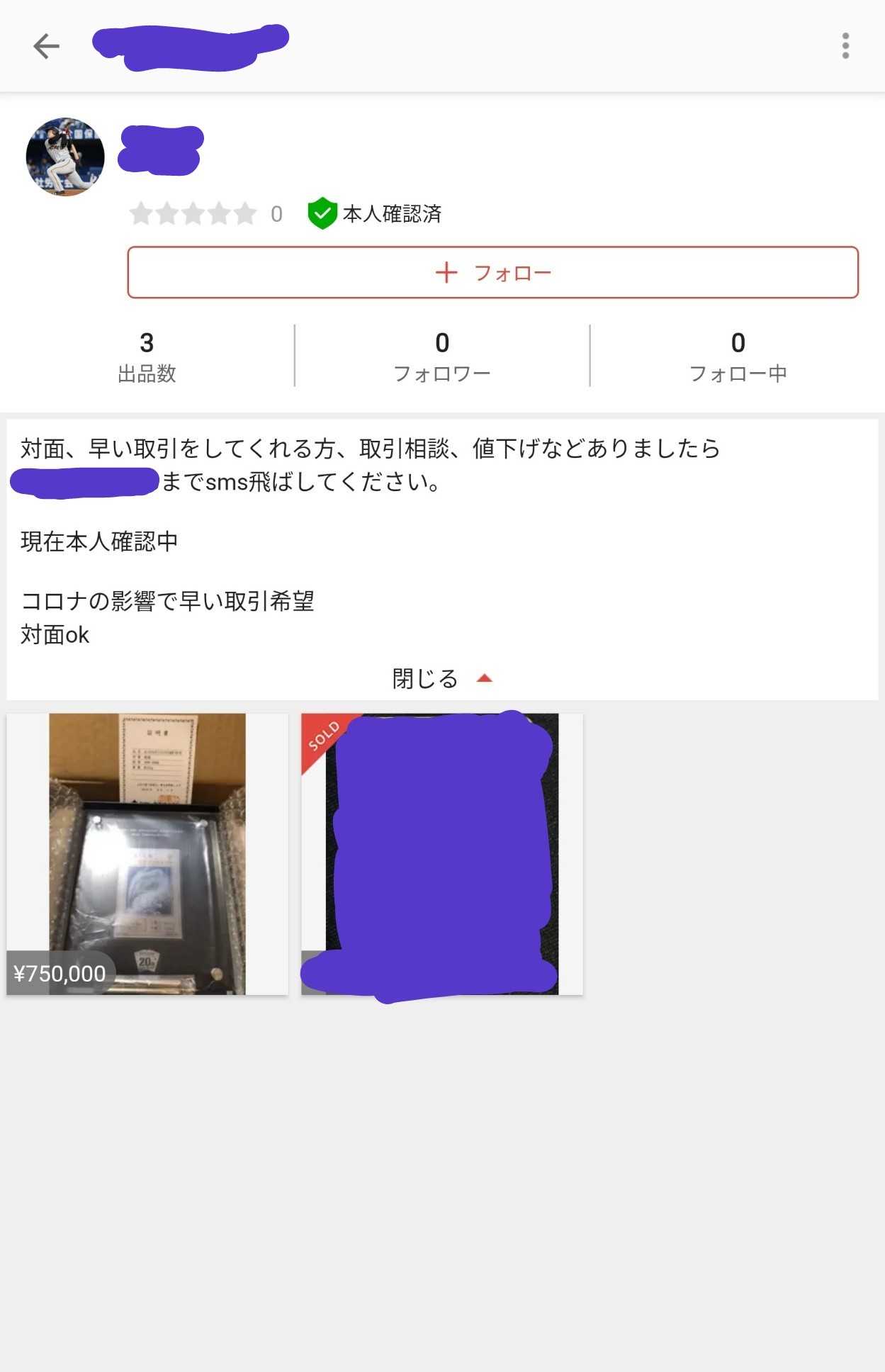Viewport: 885px width, 1372px height.
Task: Click the green 本人確認済 verified badge
Action: [x=322, y=214]
